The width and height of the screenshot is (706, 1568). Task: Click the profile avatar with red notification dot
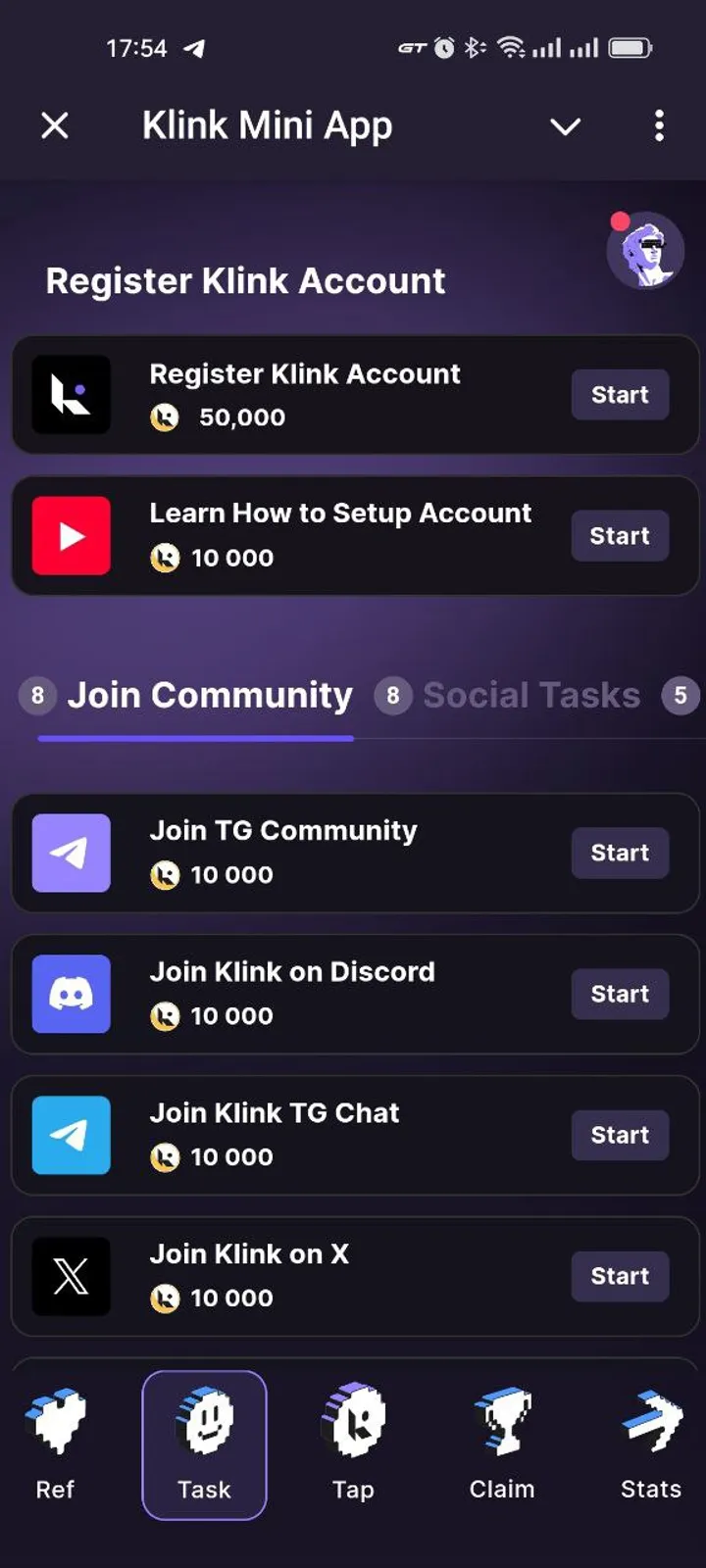[x=645, y=253]
